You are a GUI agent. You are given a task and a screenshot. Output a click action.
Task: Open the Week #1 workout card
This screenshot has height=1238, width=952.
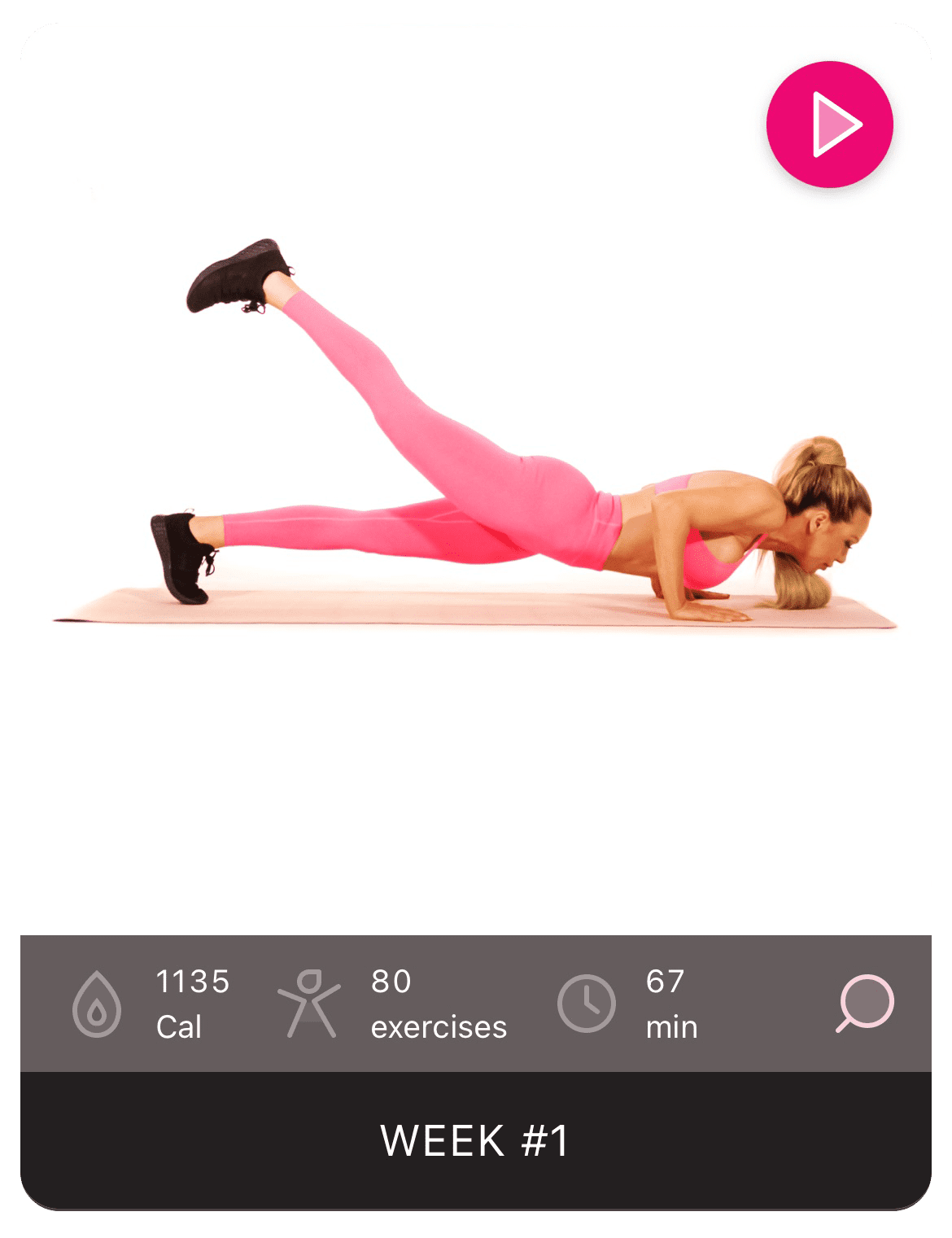coord(475,1140)
